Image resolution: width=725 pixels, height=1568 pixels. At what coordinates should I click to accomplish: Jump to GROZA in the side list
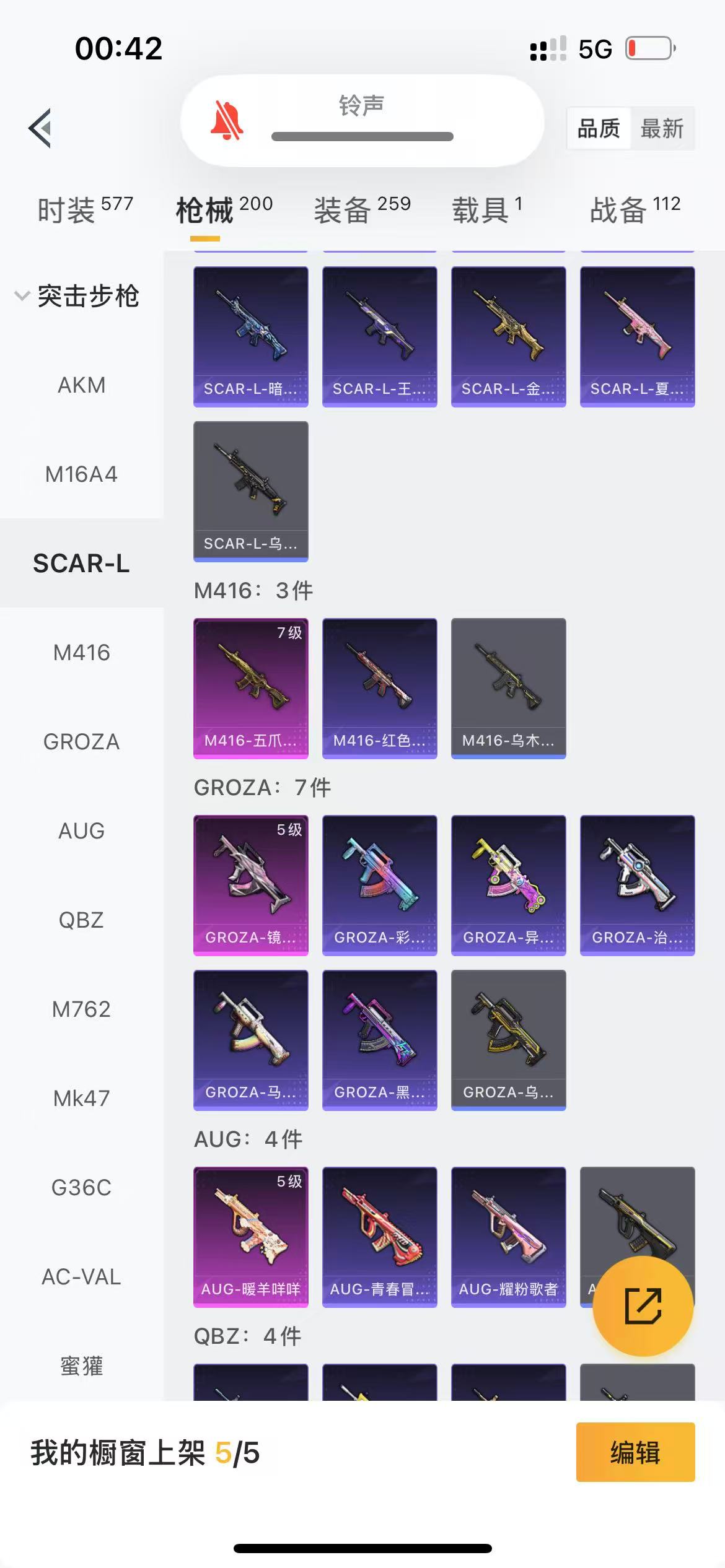[81, 742]
